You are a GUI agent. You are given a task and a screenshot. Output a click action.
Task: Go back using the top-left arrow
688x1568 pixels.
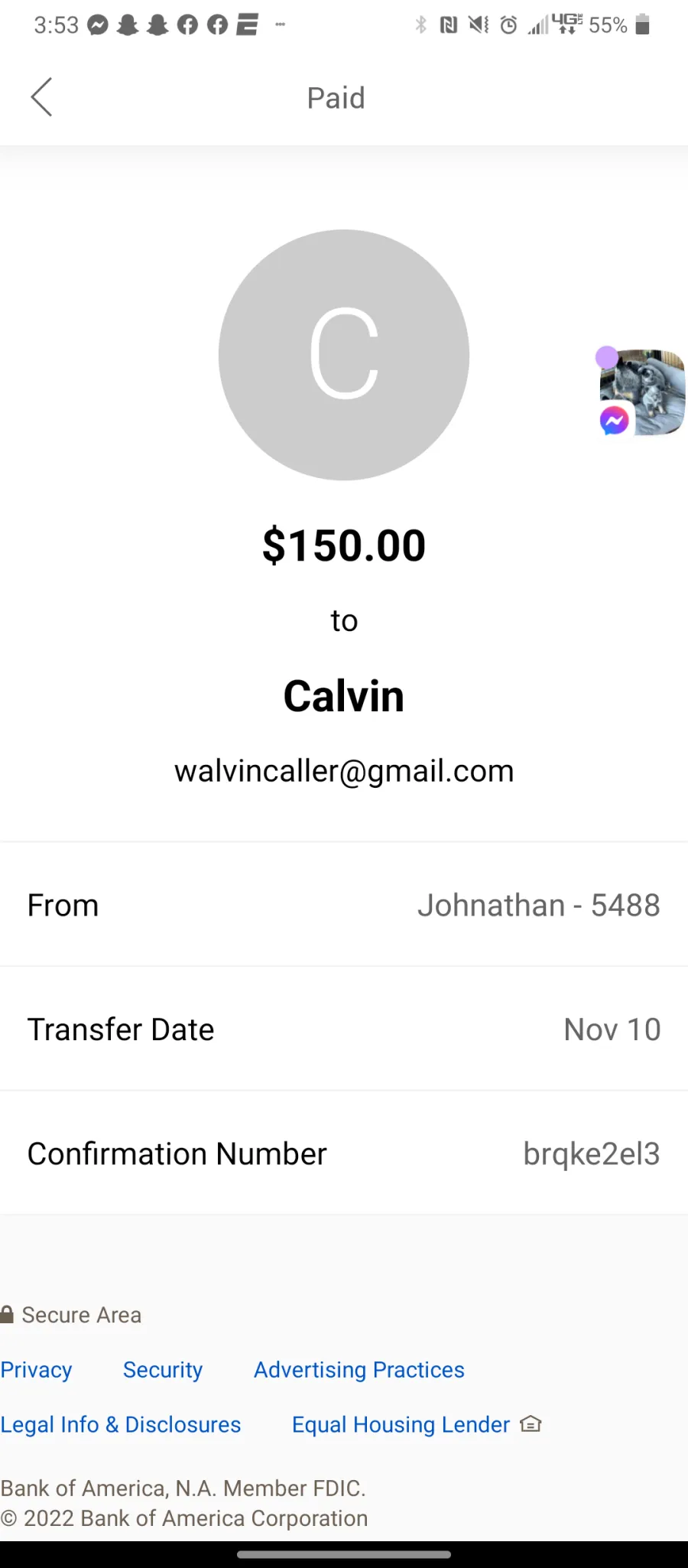click(x=41, y=97)
